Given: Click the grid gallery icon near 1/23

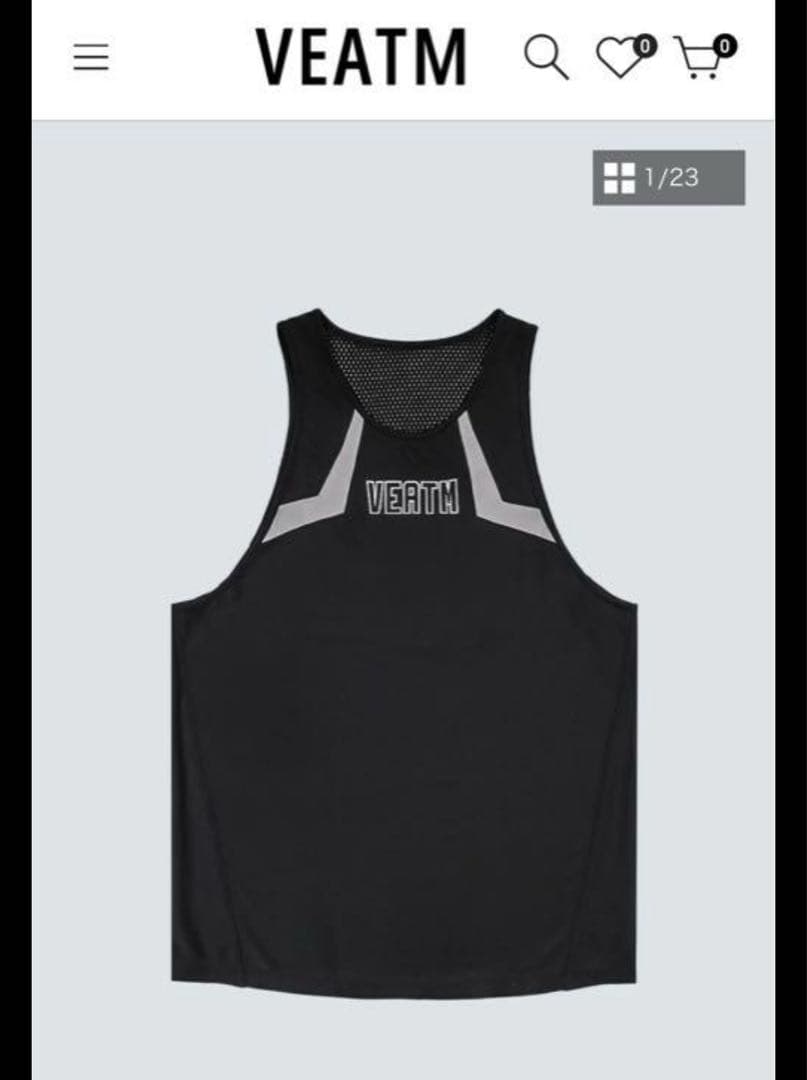Looking at the screenshot, I should (x=620, y=177).
